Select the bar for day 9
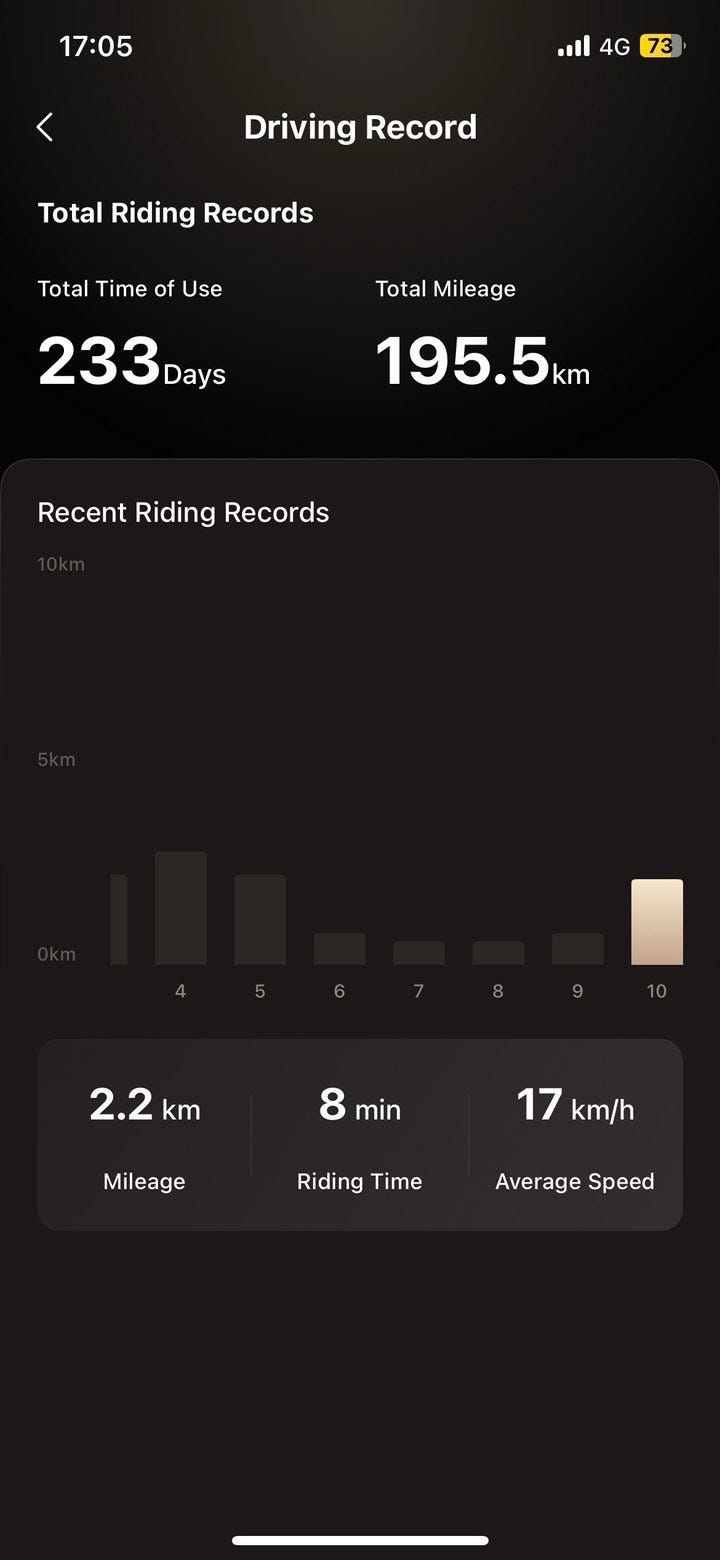The width and height of the screenshot is (720, 1560). 577,949
